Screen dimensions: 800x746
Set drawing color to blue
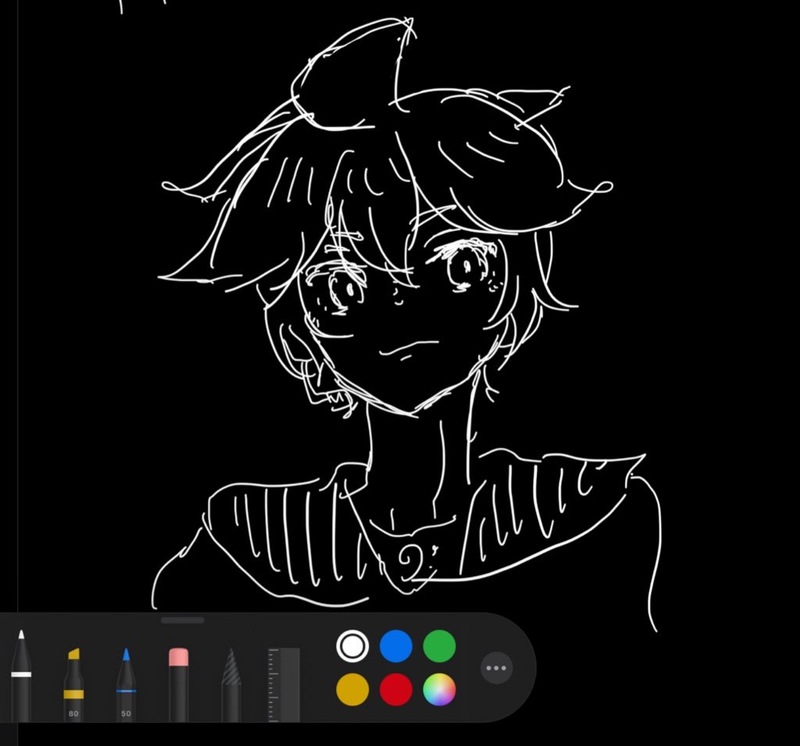coord(396,646)
